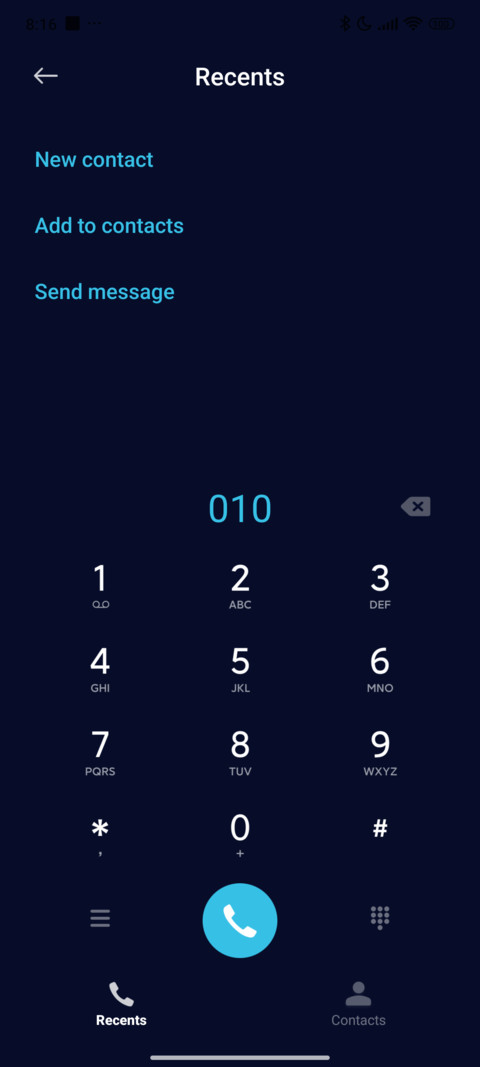Enter digit 5 JKL
The width and height of the screenshot is (480, 1067).
(x=240, y=670)
